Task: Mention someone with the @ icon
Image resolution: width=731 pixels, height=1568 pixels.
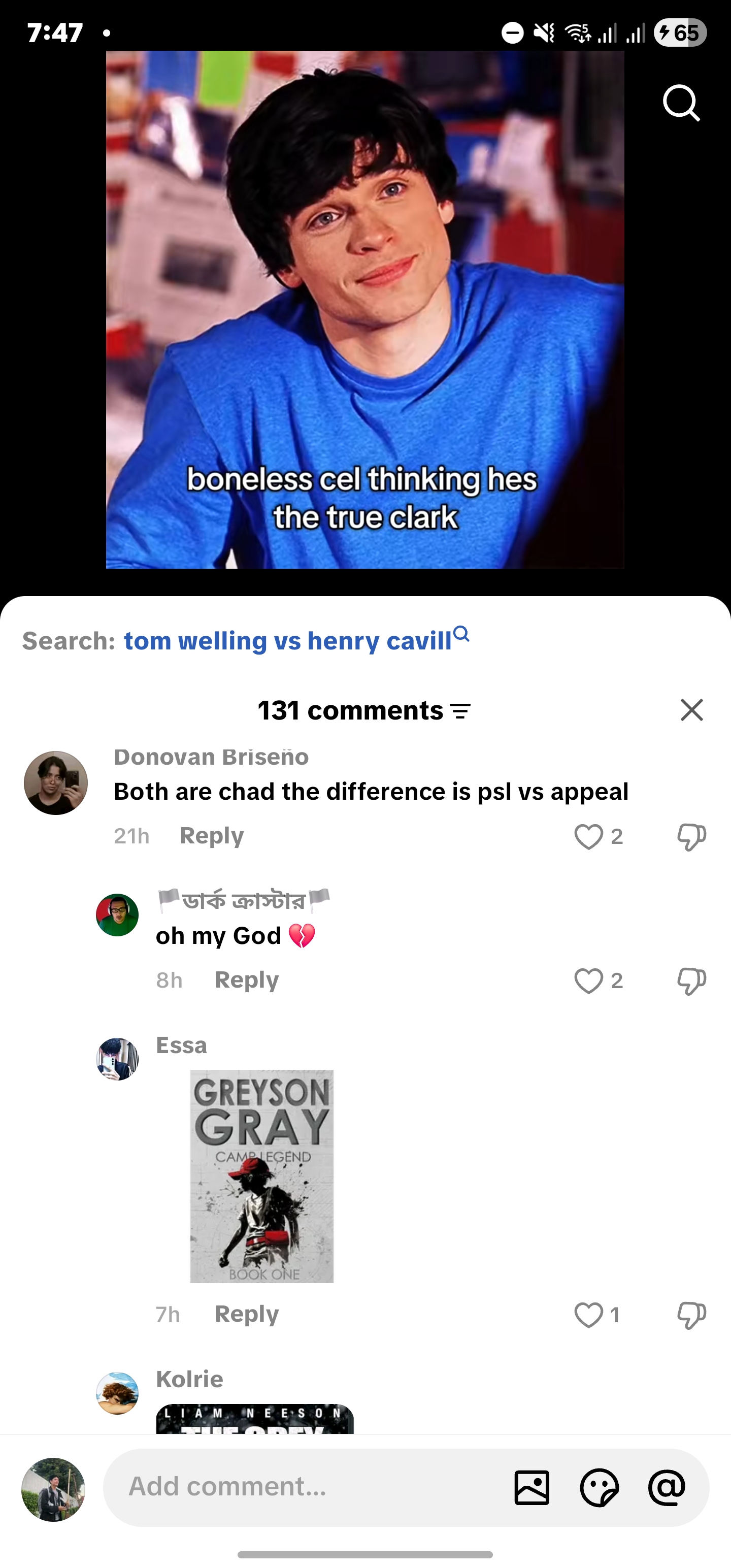Action: coord(667,1488)
